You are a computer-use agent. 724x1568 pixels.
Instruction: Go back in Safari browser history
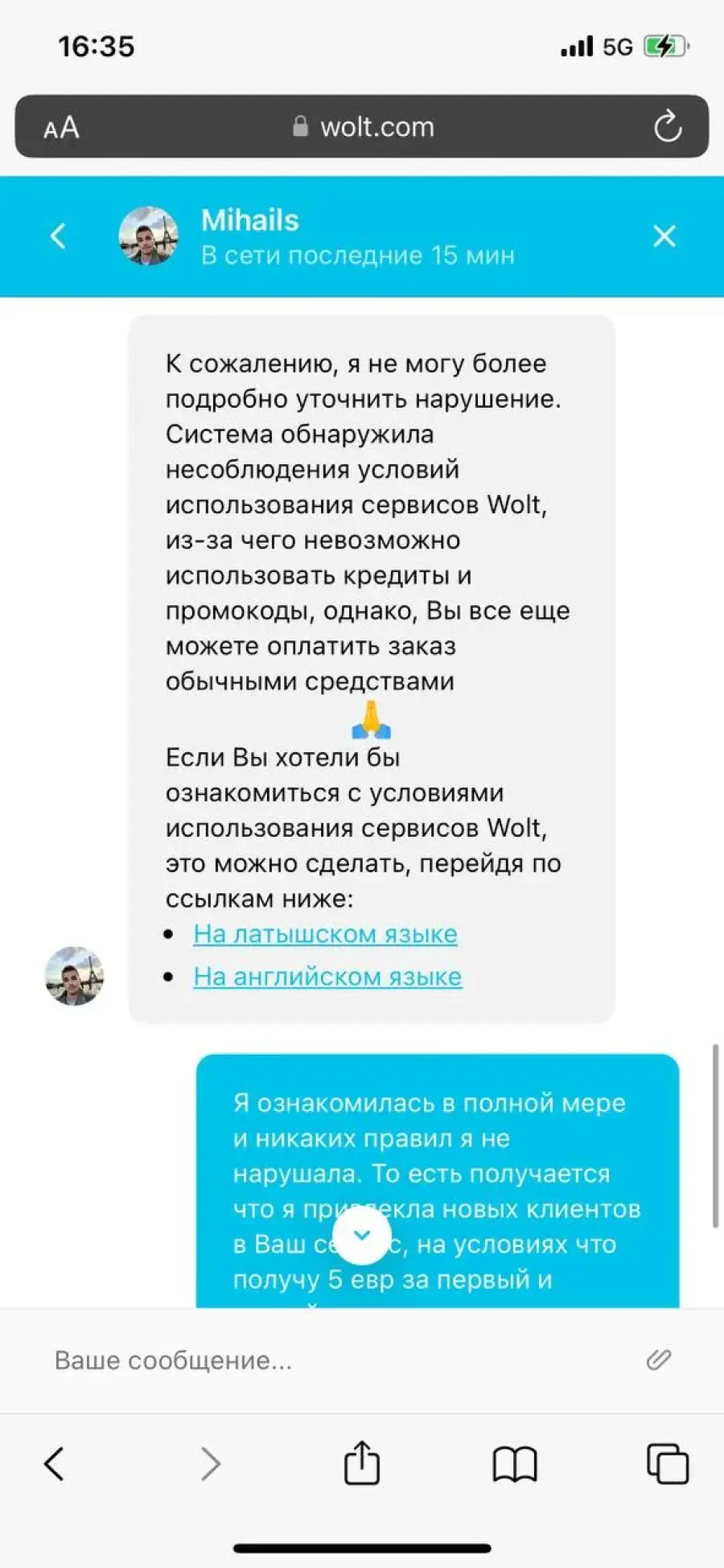[x=54, y=1463]
